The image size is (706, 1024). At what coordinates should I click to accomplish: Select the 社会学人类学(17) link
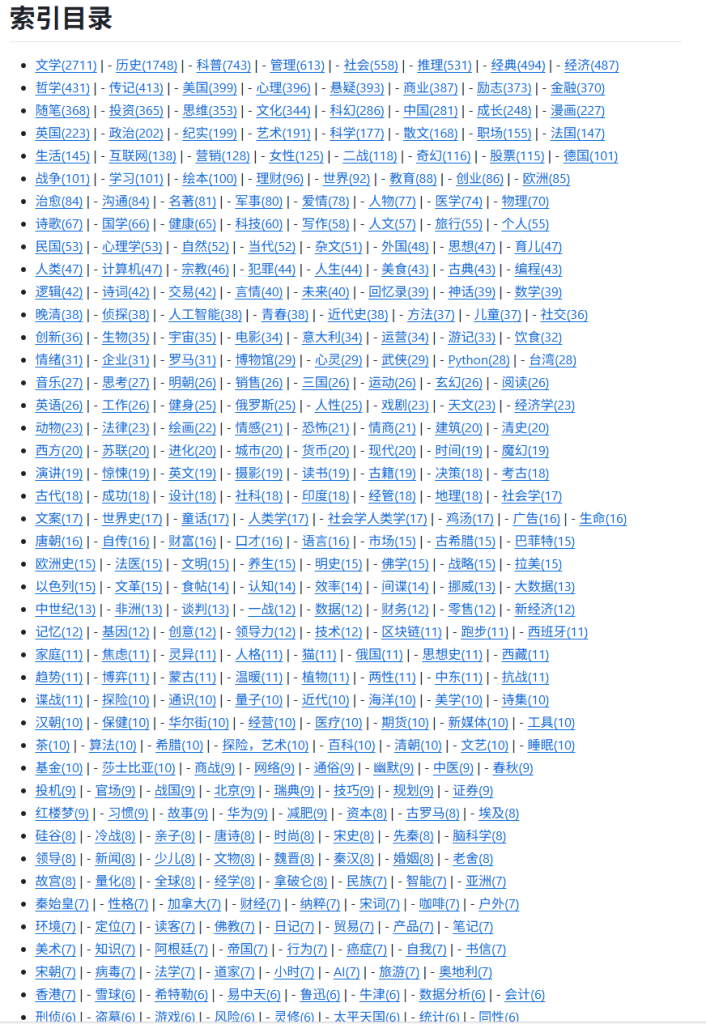click(378, 518)
